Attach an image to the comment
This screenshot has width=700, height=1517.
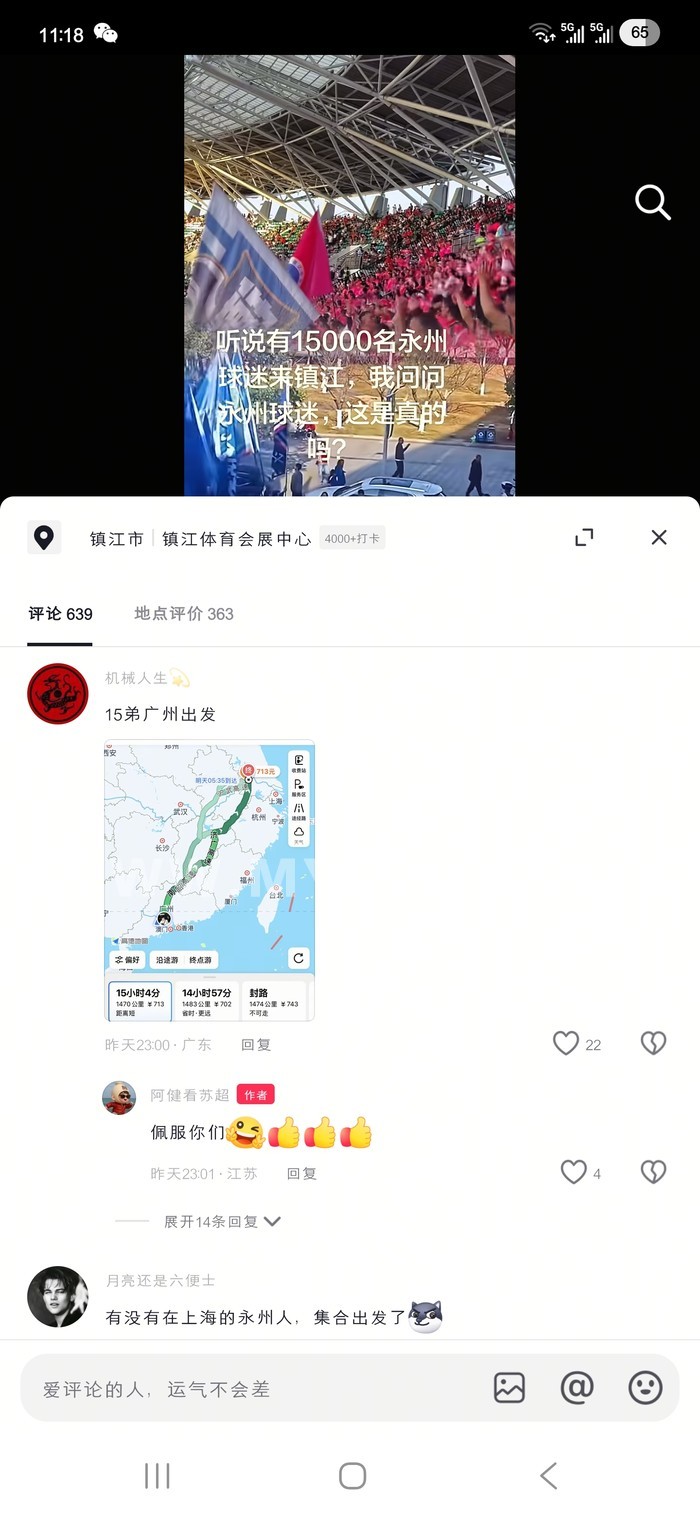(x=509, y=1387)
